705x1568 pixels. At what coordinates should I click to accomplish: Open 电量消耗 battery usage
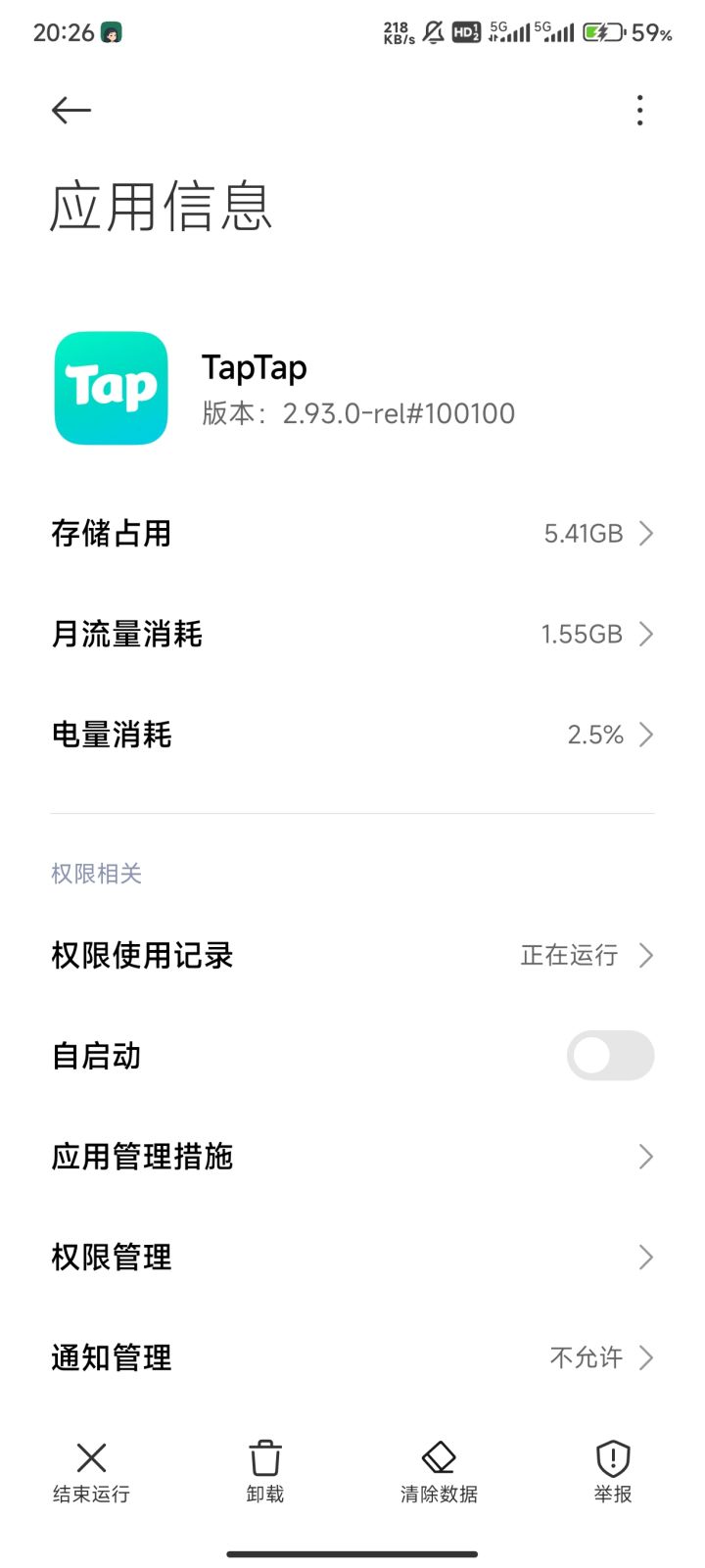[x=352, y=735]
